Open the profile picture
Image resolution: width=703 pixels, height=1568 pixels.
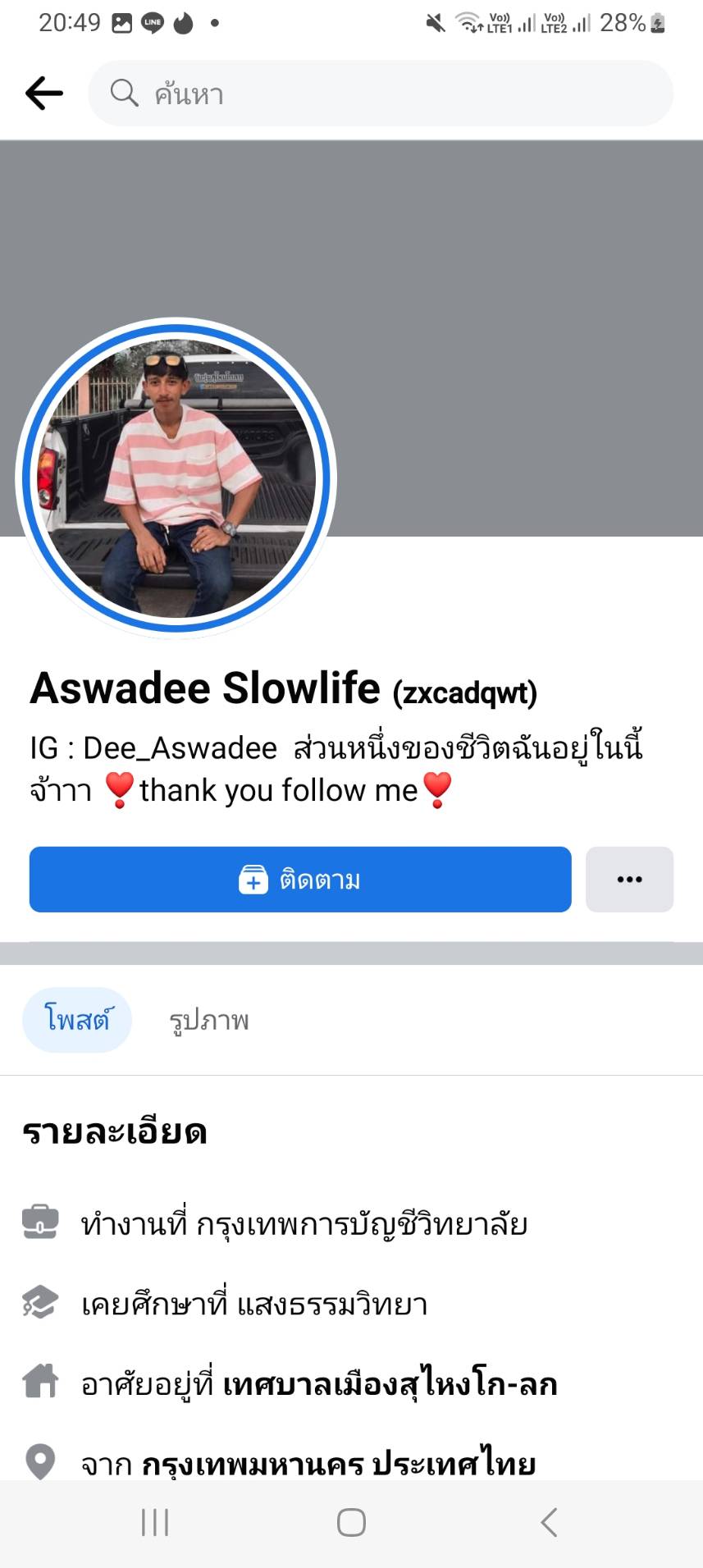[x=176, y=478]
